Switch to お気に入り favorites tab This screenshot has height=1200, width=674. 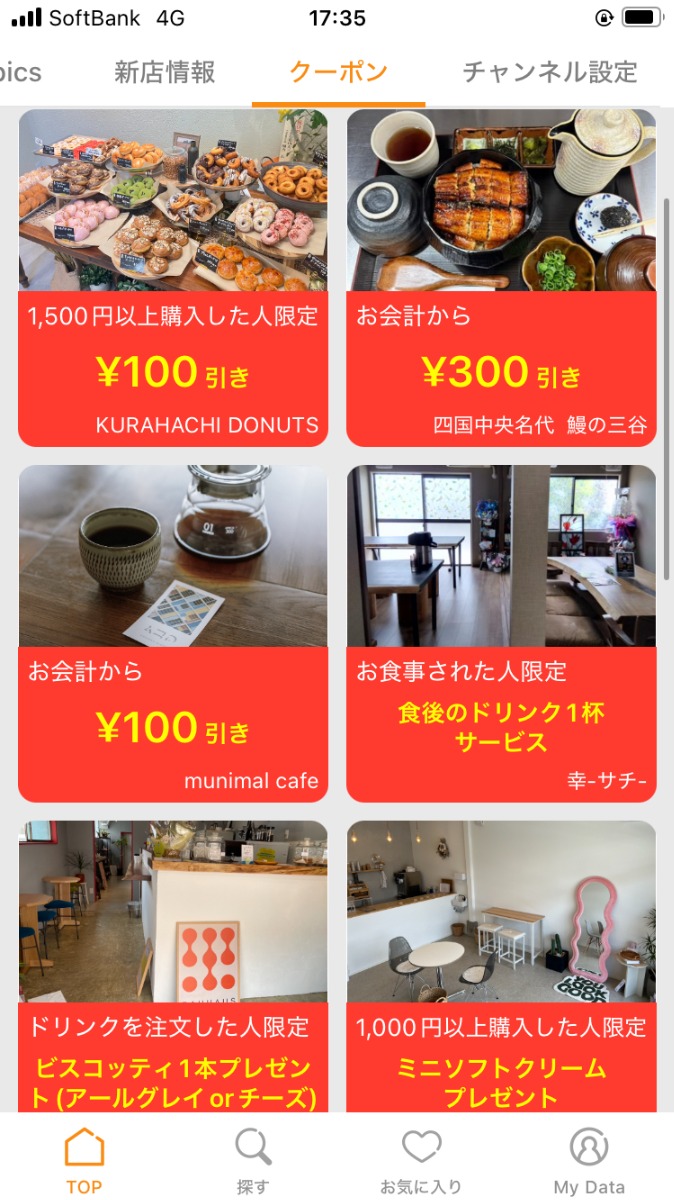pyautogui.click(x=421, y=1160)
